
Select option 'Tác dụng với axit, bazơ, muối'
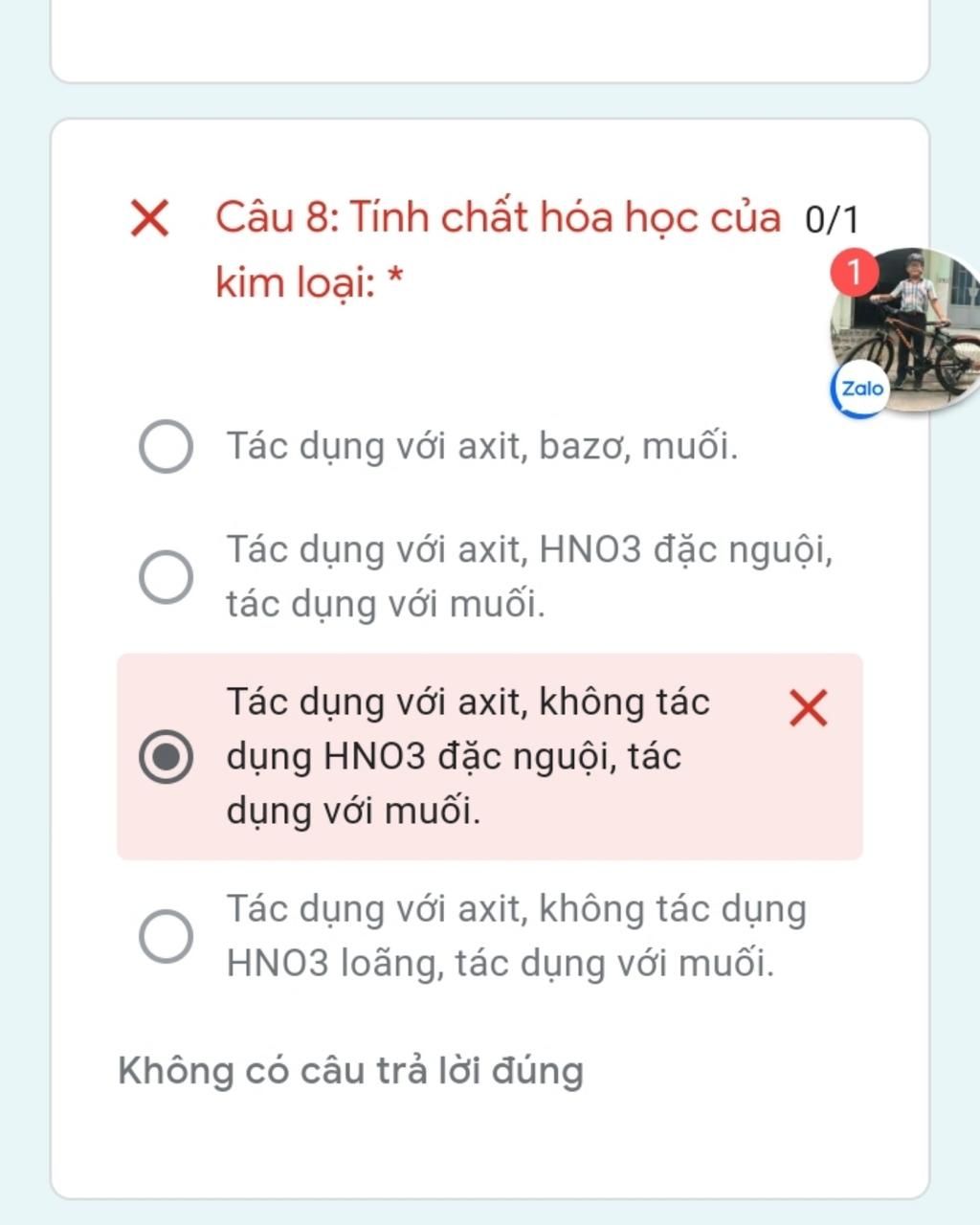tap(167, 446)
